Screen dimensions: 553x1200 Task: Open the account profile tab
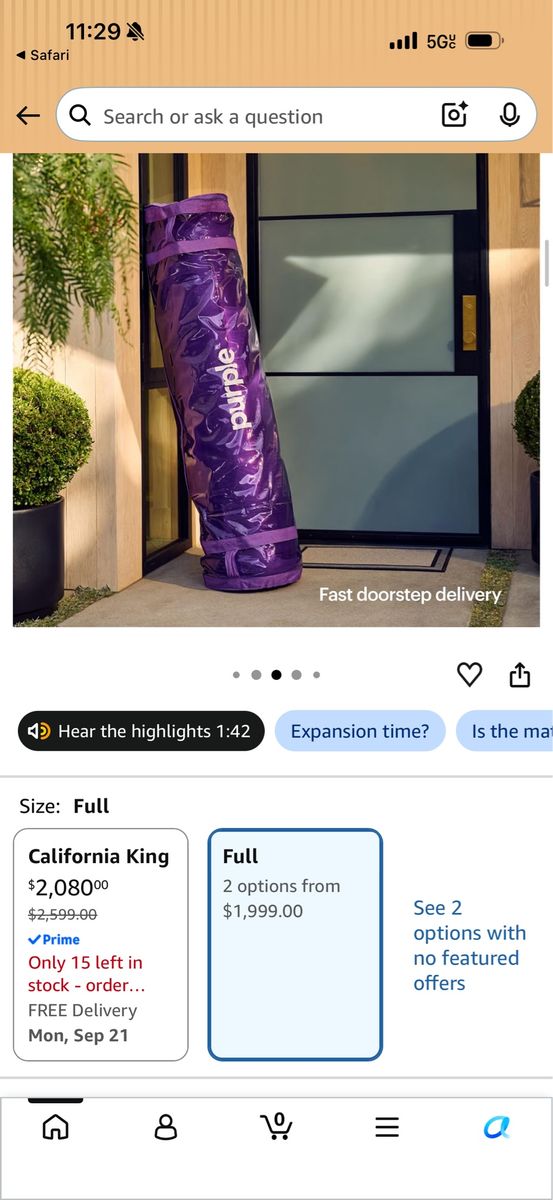click(x=166, y=1127)
